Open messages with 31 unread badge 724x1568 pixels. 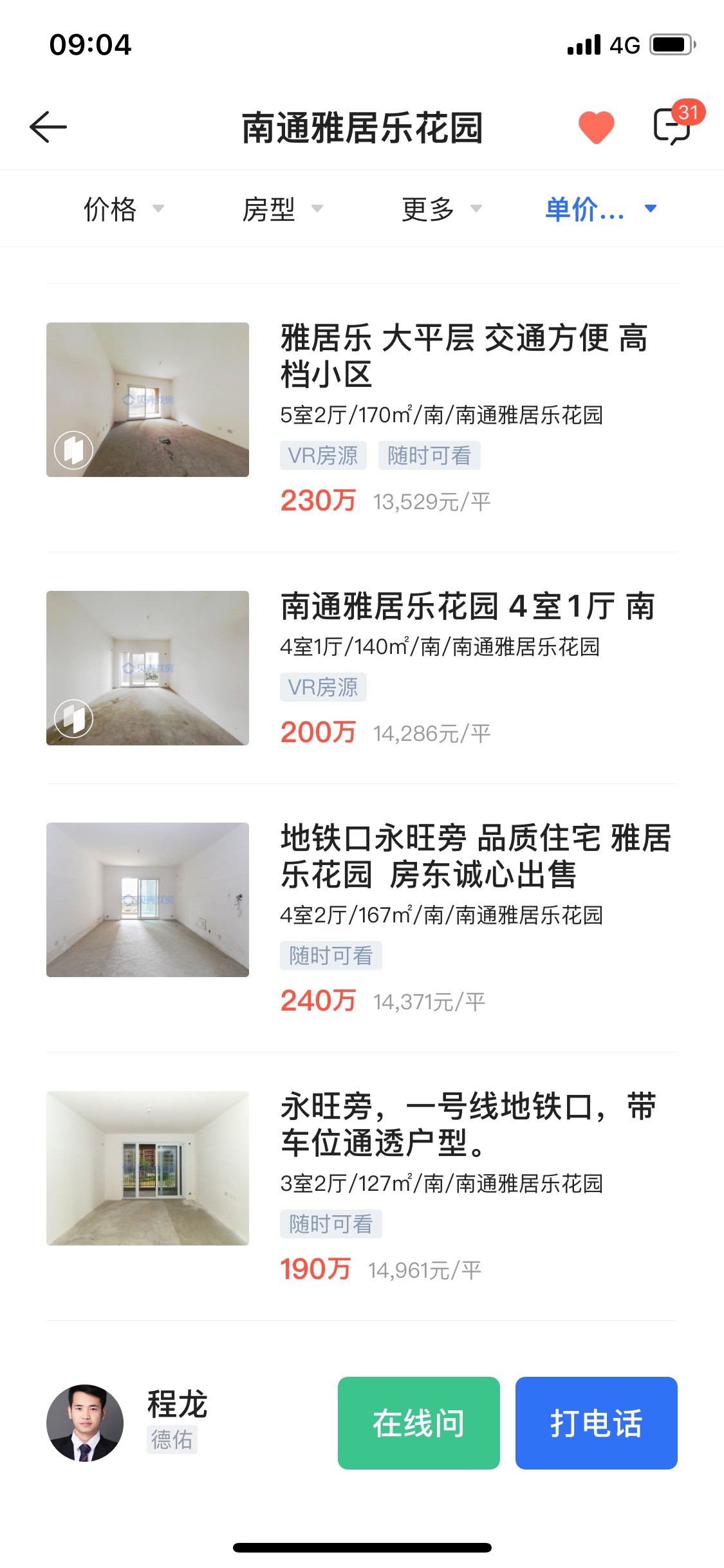click(673, 126)
